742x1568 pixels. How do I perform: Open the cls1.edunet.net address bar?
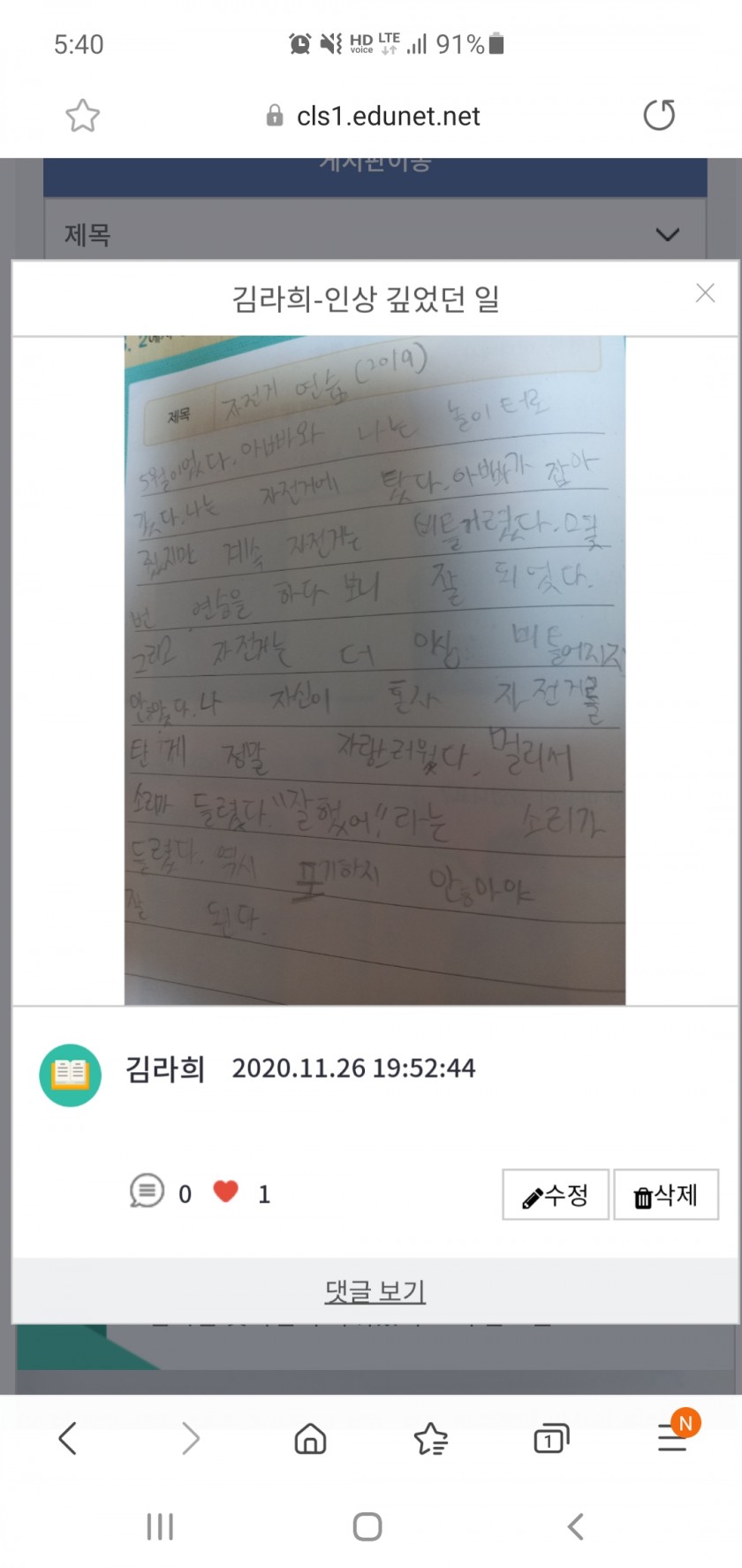click(373, 116)
